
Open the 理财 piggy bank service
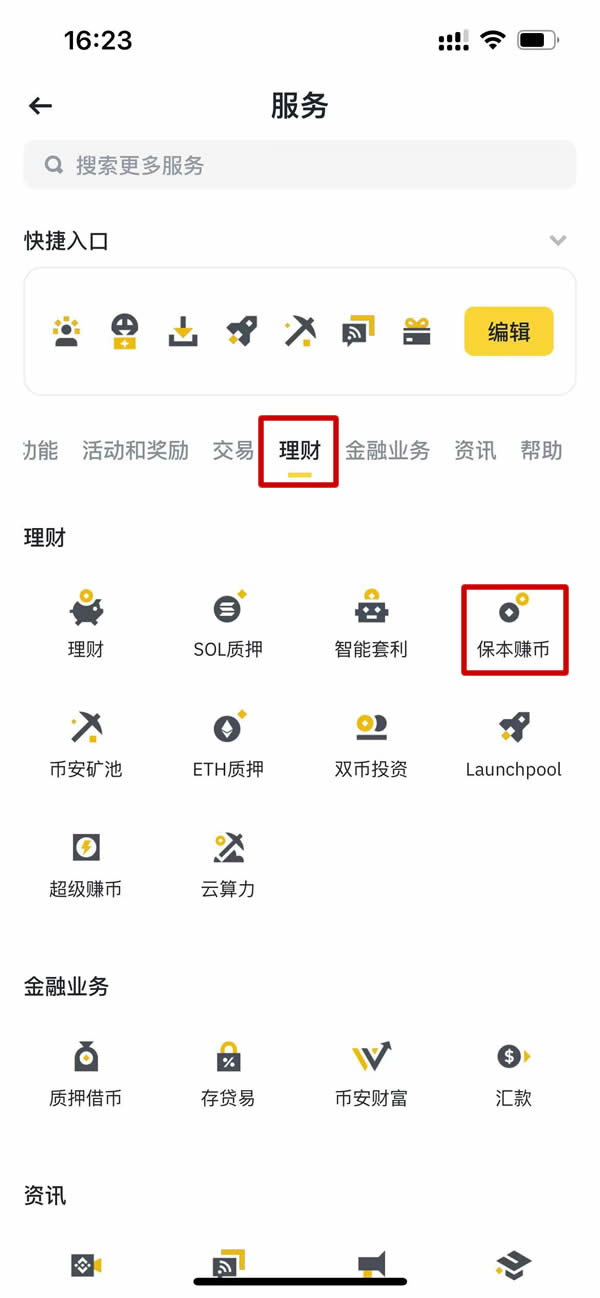coord(86,624)
